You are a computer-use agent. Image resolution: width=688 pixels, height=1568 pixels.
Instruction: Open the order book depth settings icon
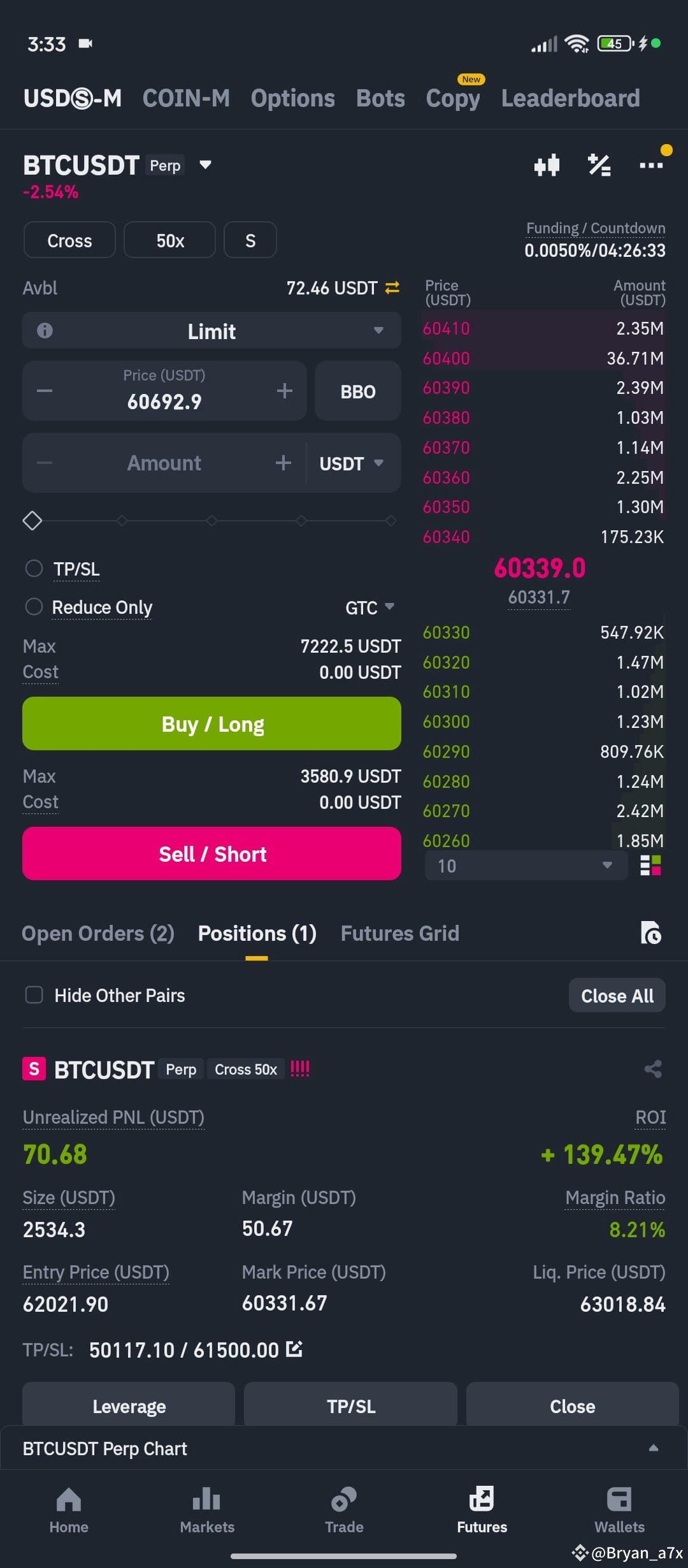click(x=651, y=866)
